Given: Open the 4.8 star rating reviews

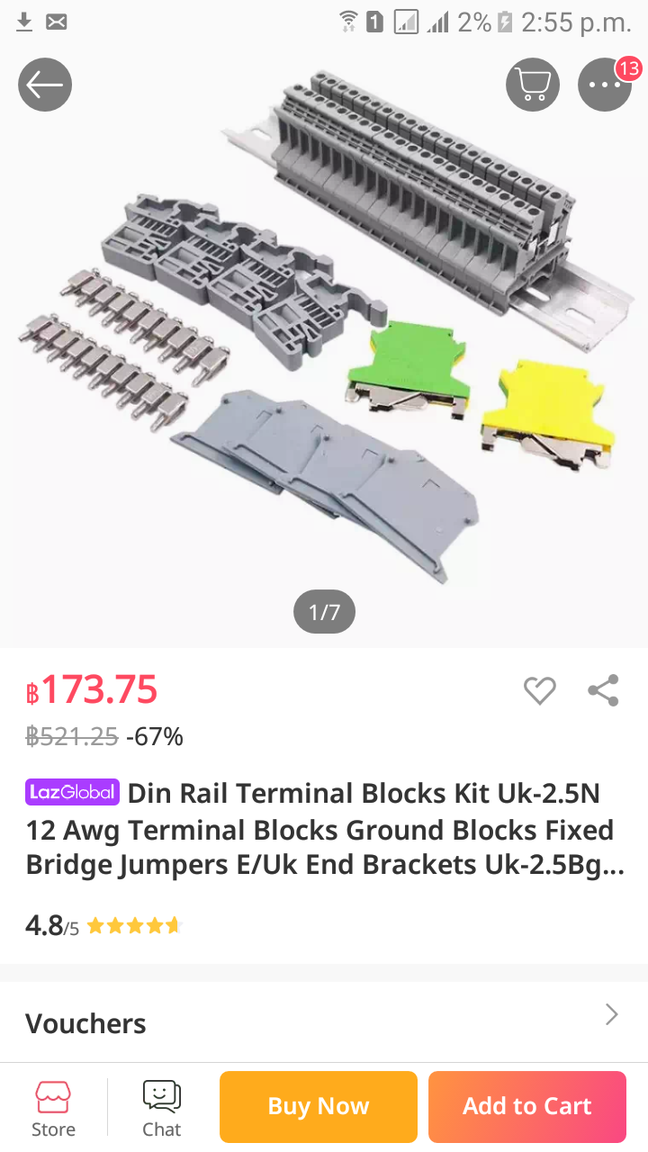Looking at the screenshot, I should [102, 925].
